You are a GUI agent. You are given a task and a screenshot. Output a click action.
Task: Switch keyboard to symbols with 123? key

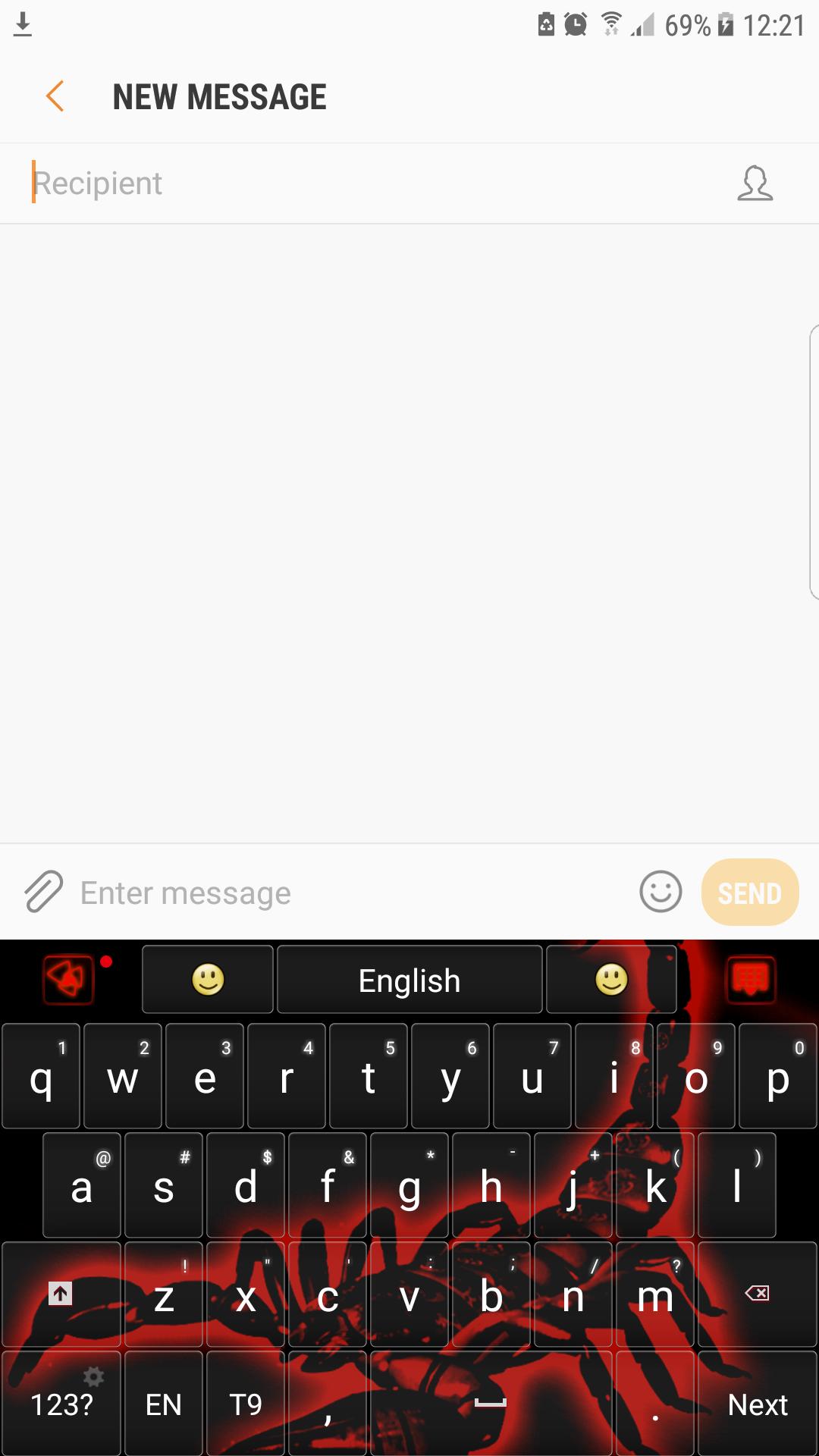tap(62, 1404)
